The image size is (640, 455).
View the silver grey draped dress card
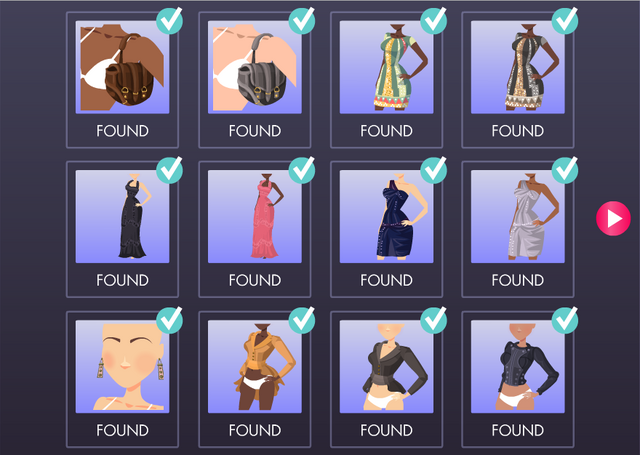pyautogui.click(x=518, y=229)
